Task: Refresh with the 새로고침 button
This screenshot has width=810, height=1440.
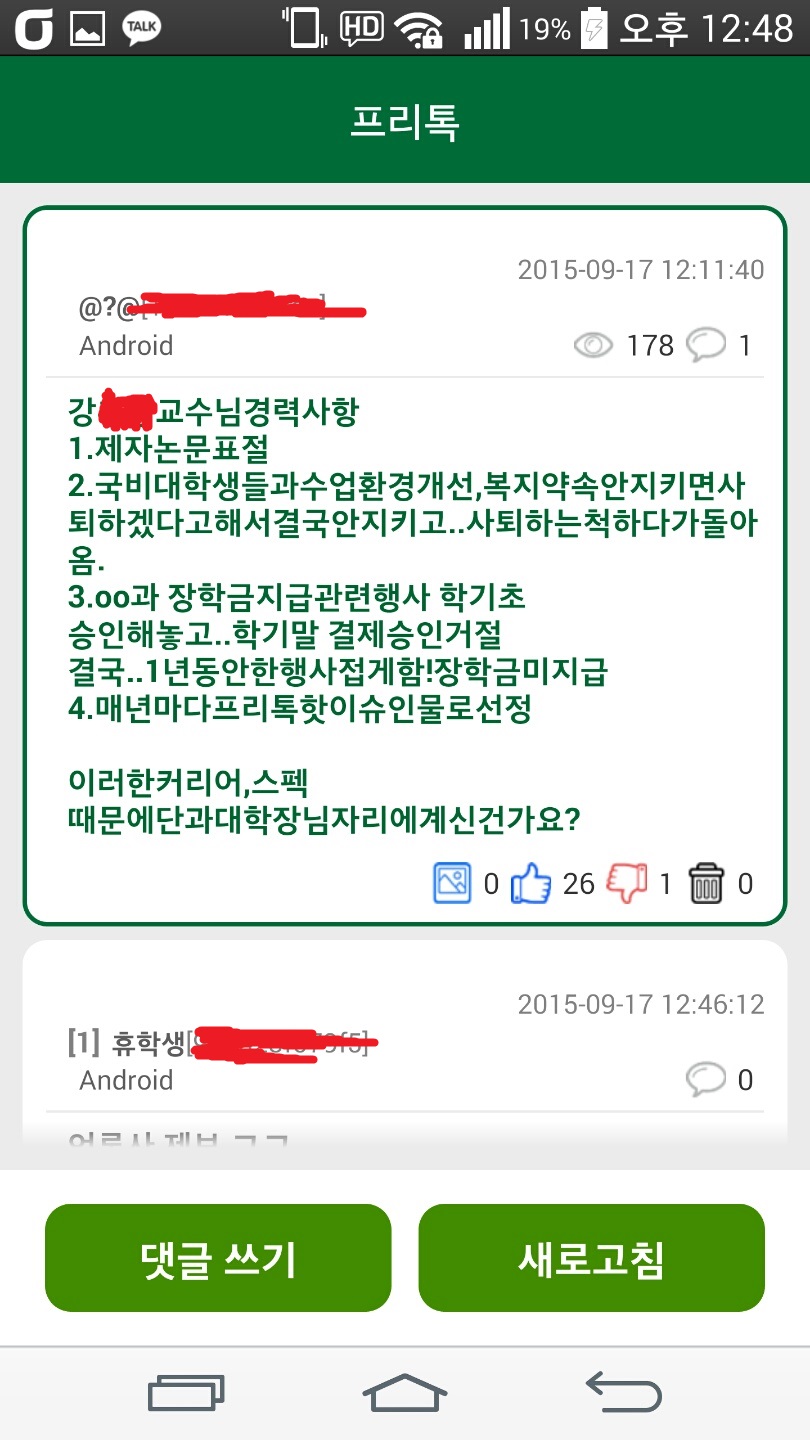Action: 591,1258
